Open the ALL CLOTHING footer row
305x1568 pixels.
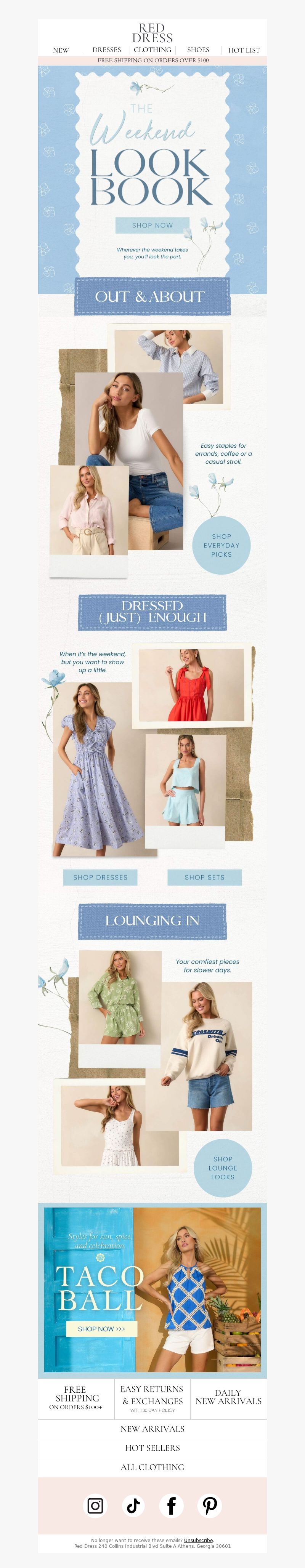pos(152,1467)
